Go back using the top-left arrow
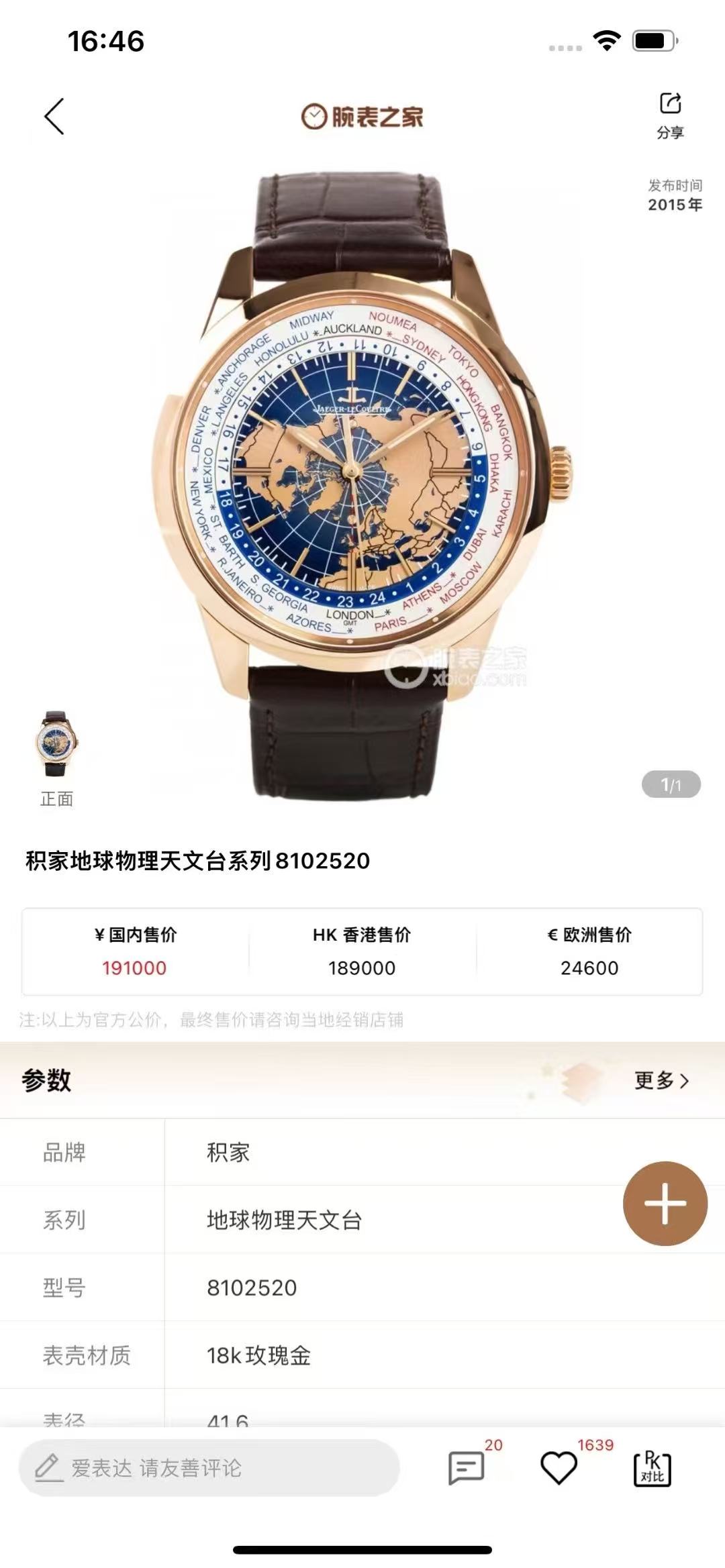The width and height of the screenshot is (725, 1568). point(55,117)
